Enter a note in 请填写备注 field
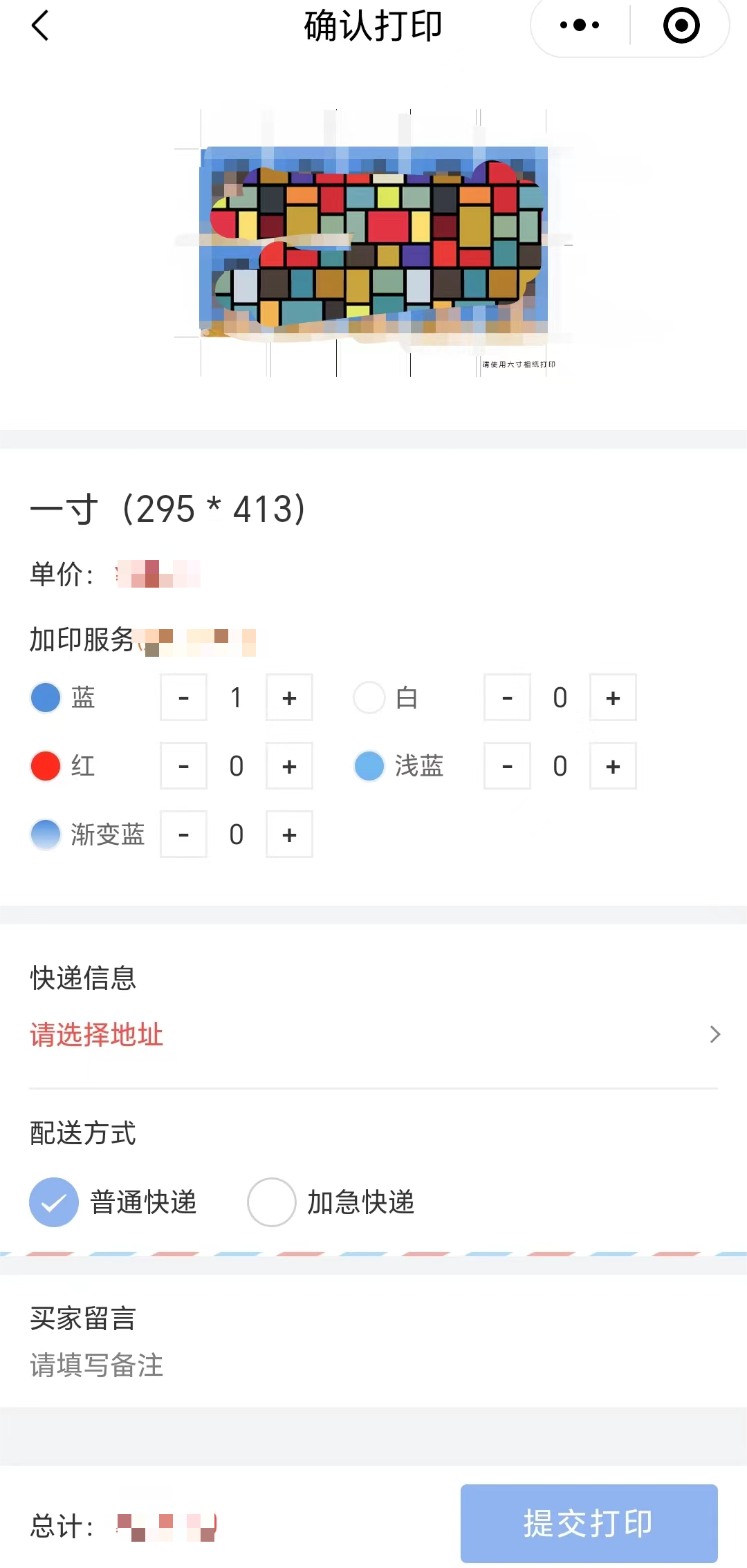The width and height of the screenshot is (747, 1568). pyautogui.click(x=373, y=1365)
